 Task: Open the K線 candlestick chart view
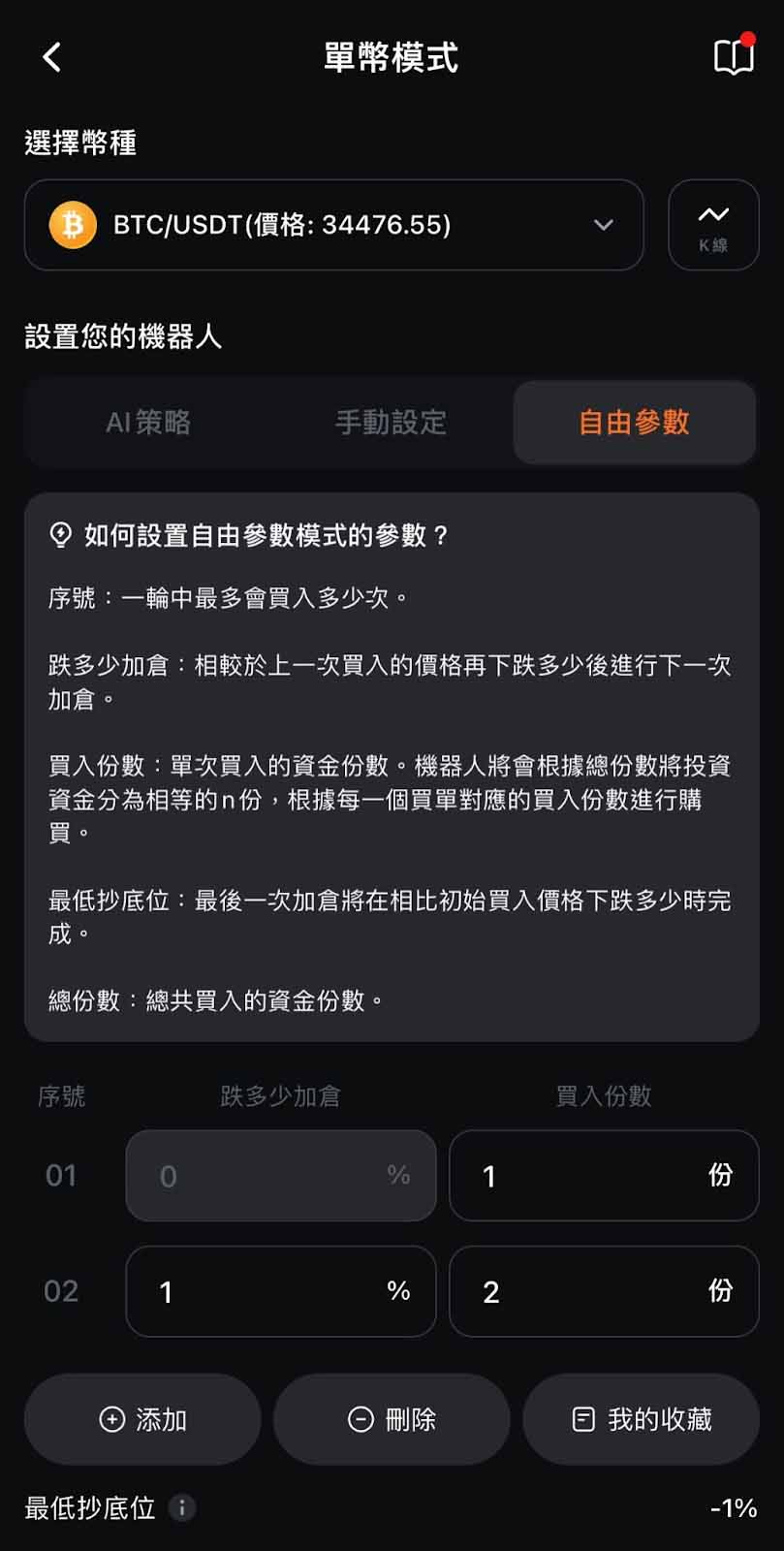click(x=713, y=225)
